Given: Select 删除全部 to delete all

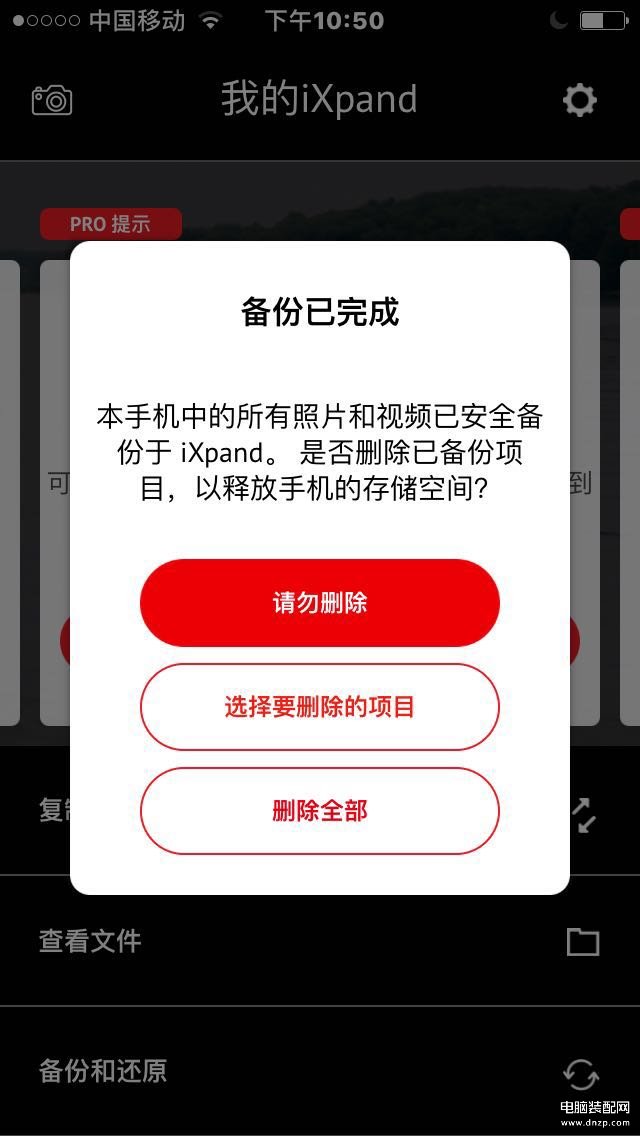Looking at the screenshot, I should pyautogui.click(x=320, y=811).
